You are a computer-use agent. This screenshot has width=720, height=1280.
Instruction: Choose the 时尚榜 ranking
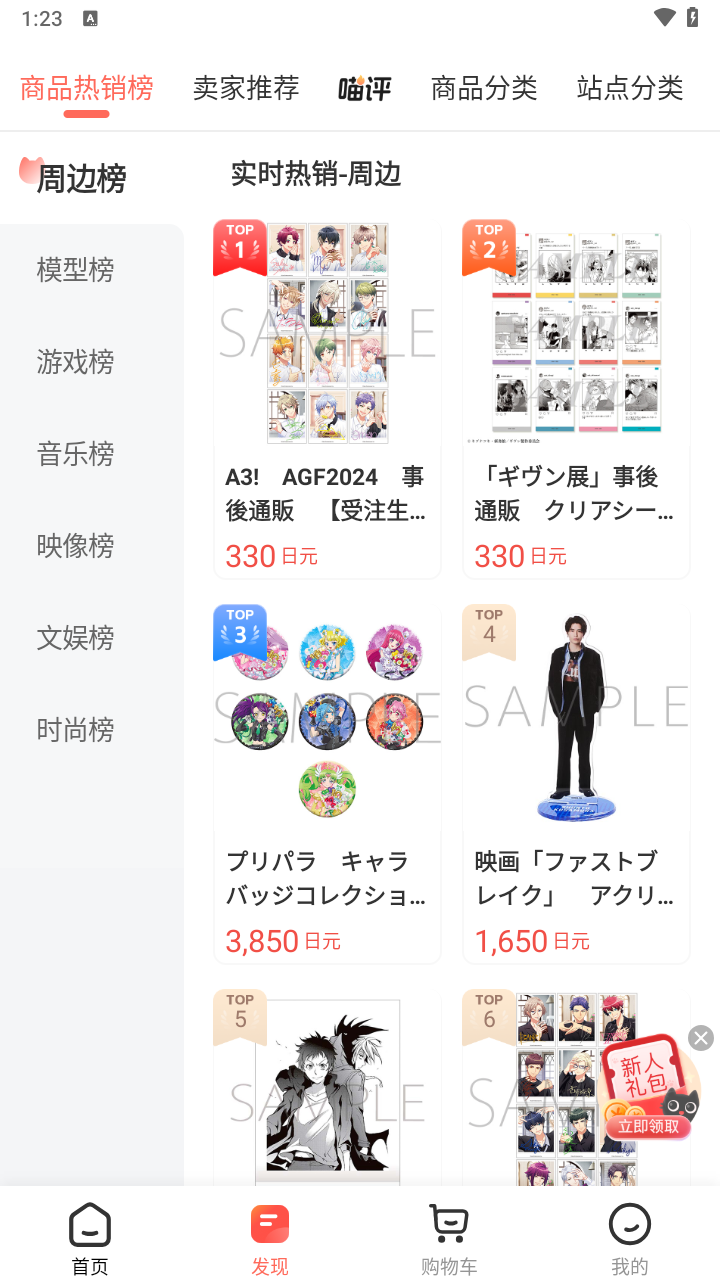coord(76,730)
